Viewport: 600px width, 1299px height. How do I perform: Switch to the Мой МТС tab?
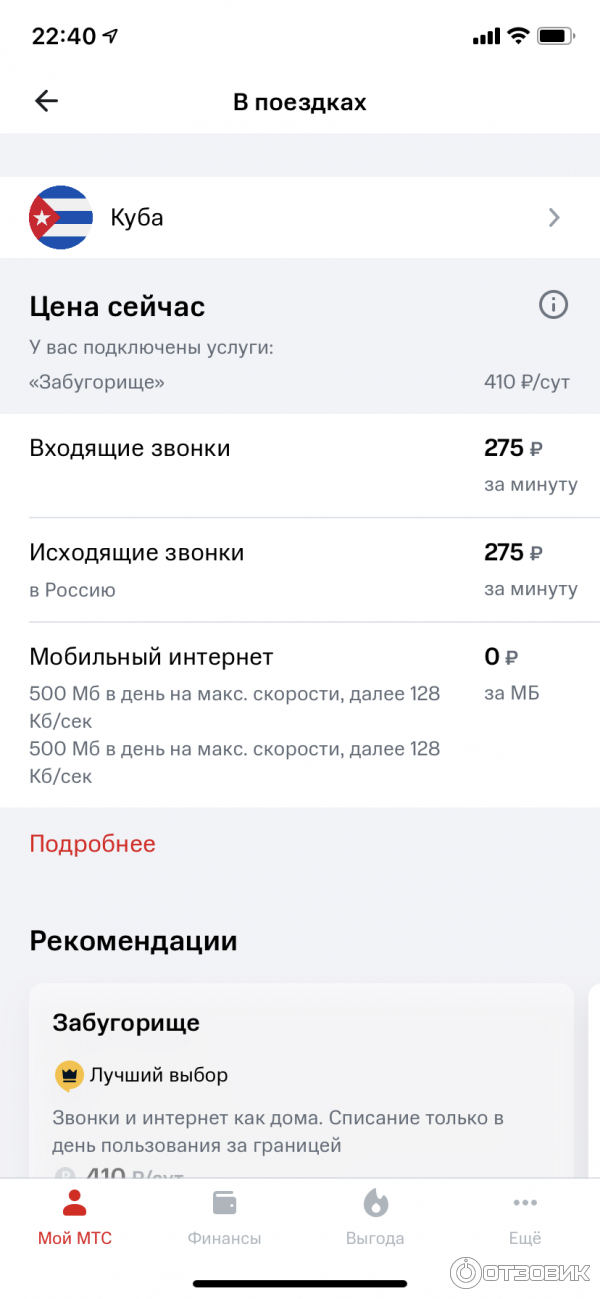(x=75, y=1217)
